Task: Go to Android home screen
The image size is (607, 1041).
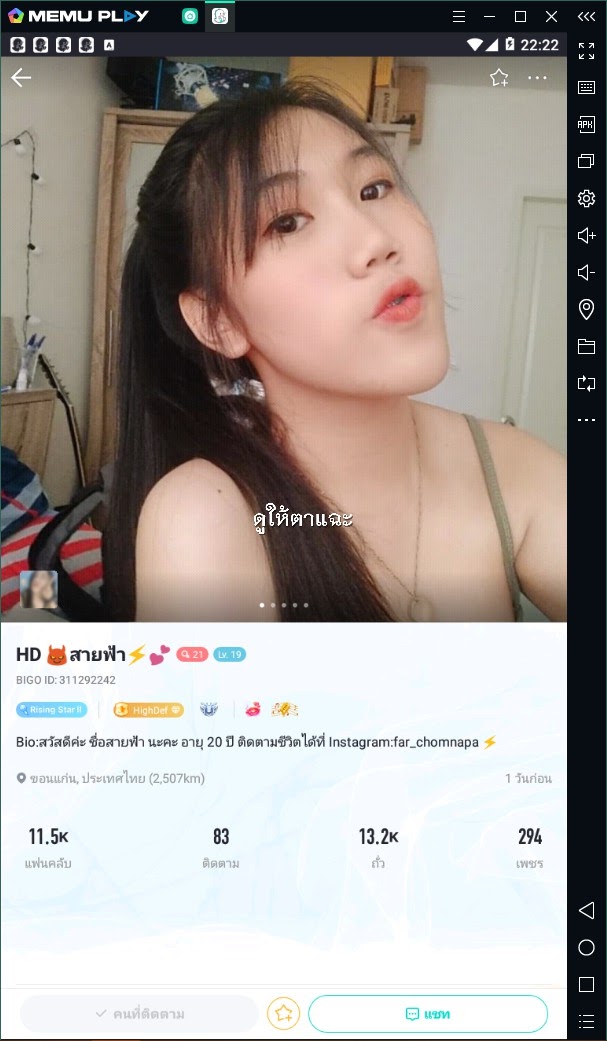Action: point(586,947)
